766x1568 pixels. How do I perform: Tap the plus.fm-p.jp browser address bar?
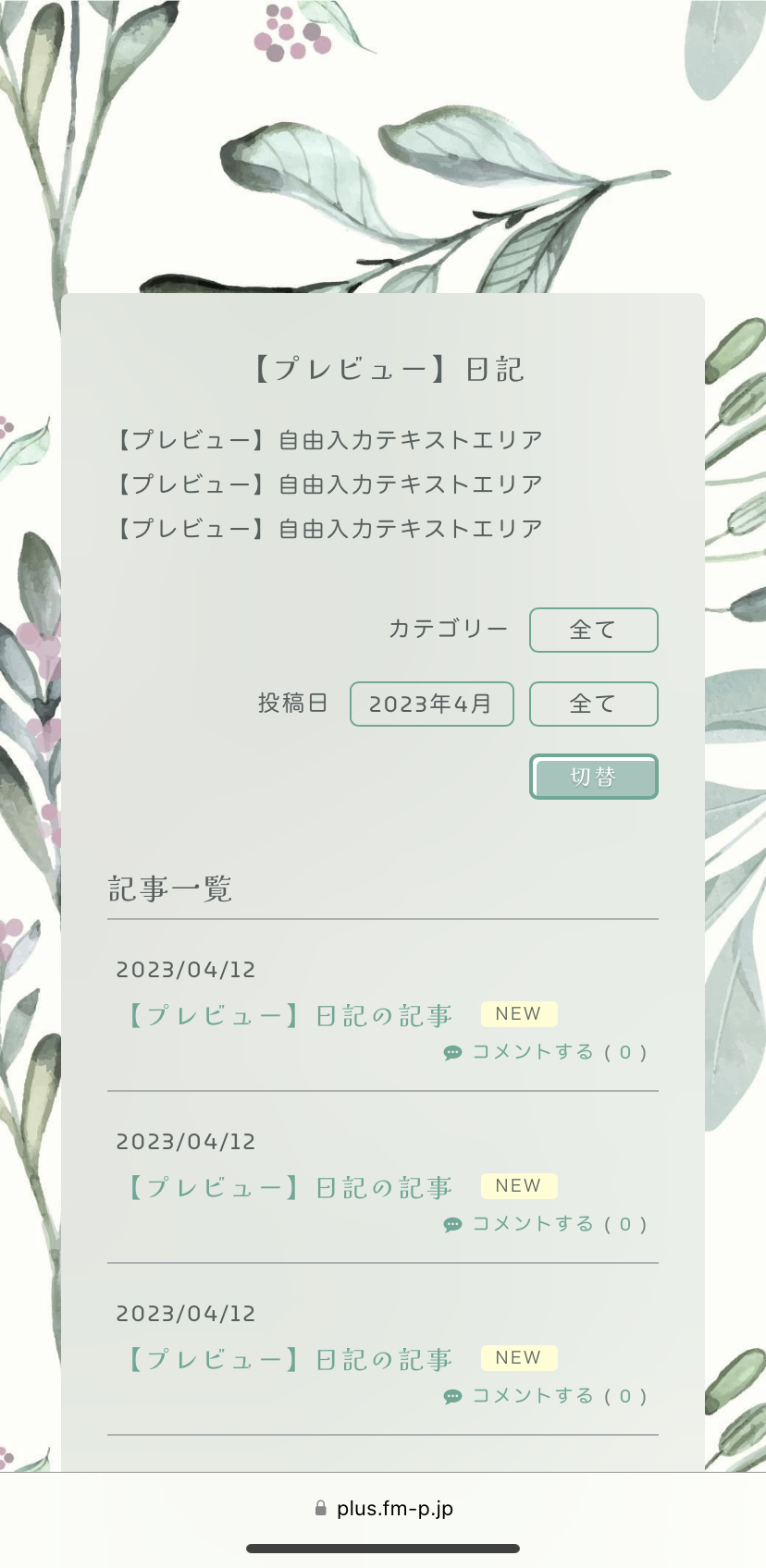tap(383, 1508)
